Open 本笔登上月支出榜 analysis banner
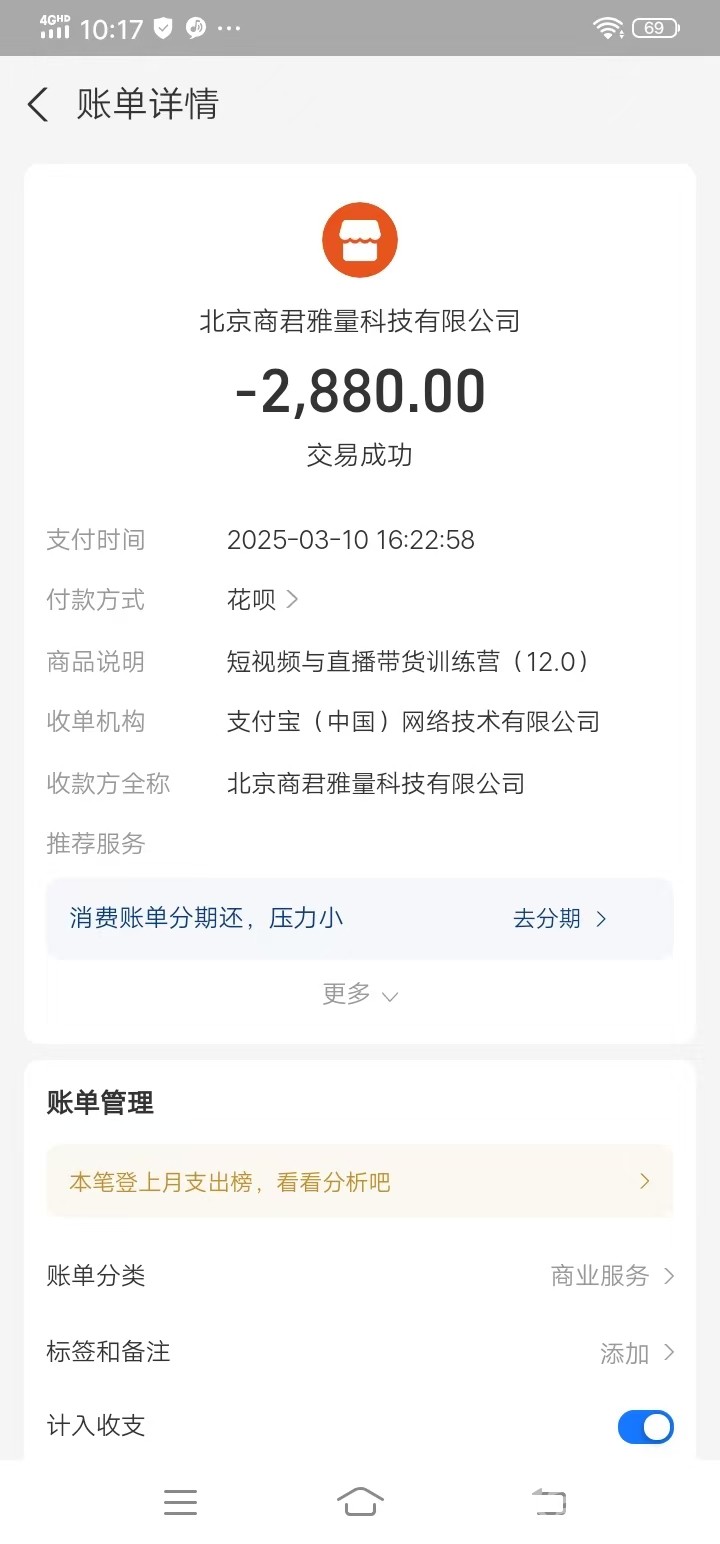 [359, 1182]
